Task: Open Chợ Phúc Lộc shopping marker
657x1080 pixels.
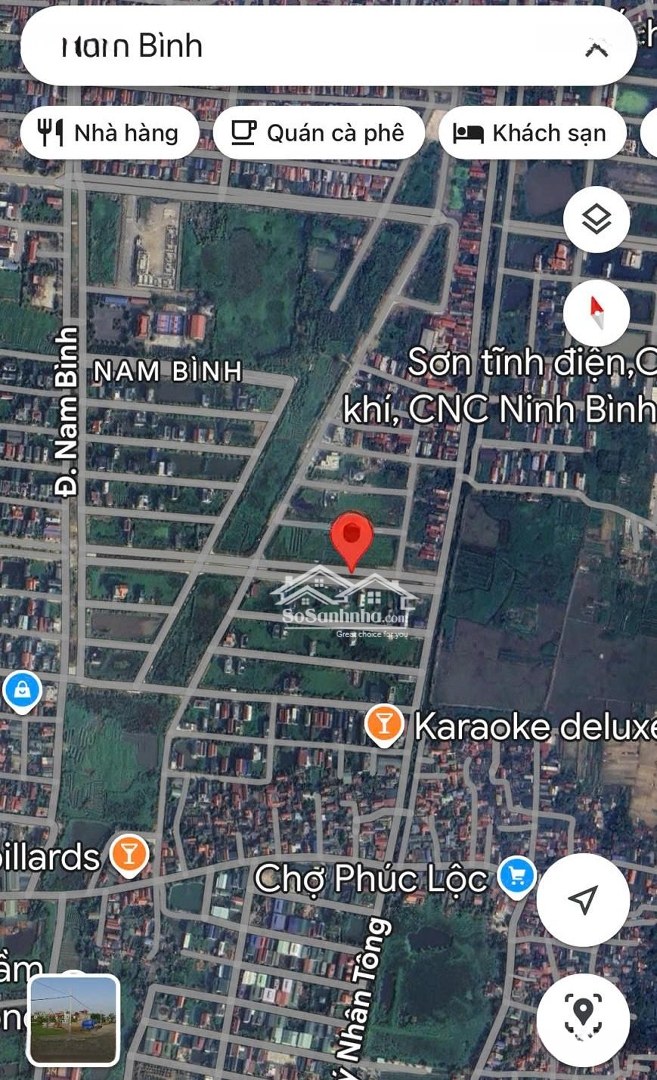Action: click(517, 878)
